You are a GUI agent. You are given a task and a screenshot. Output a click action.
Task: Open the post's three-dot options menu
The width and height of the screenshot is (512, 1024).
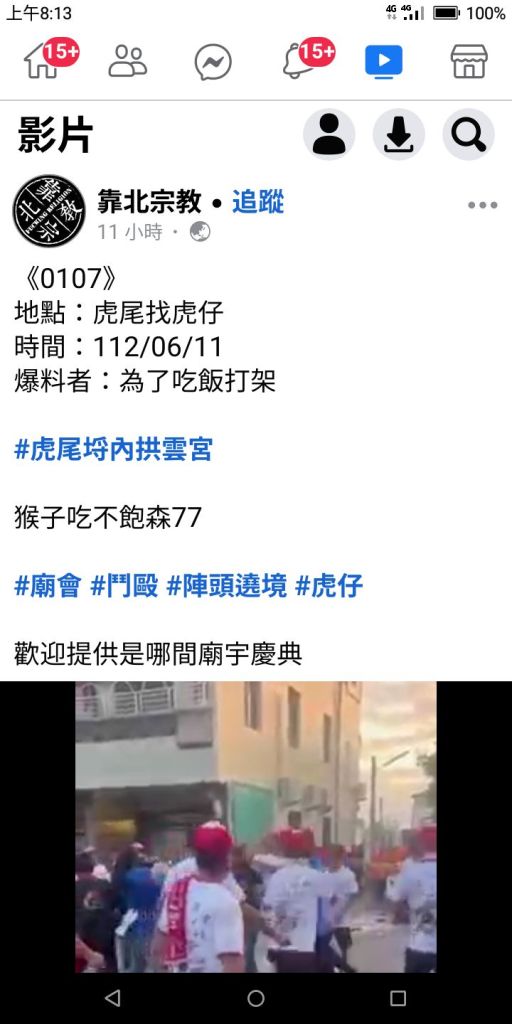tap(483, 205)
